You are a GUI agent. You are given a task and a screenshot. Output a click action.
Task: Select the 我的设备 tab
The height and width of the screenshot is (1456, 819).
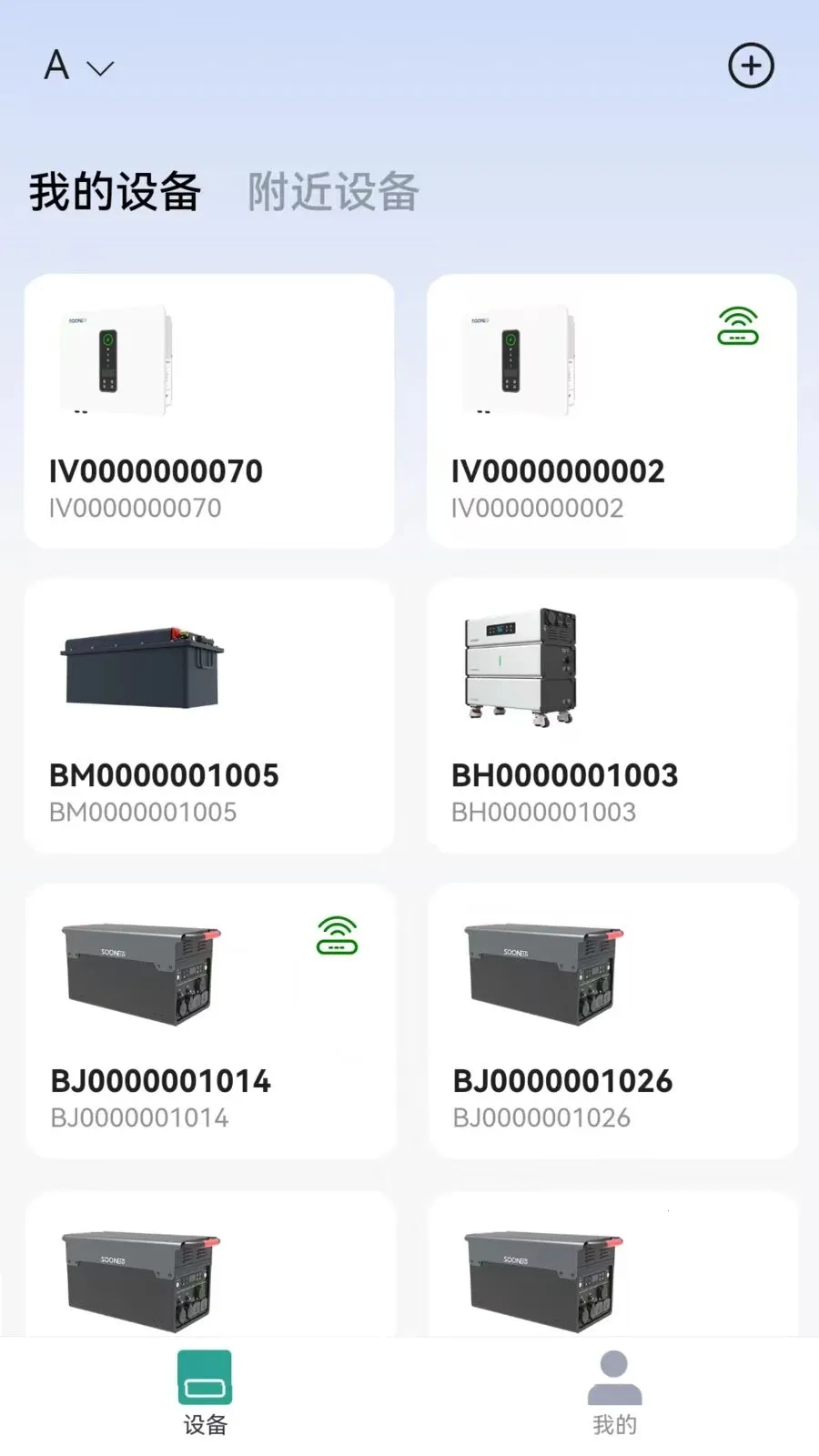tap(115, 192)
